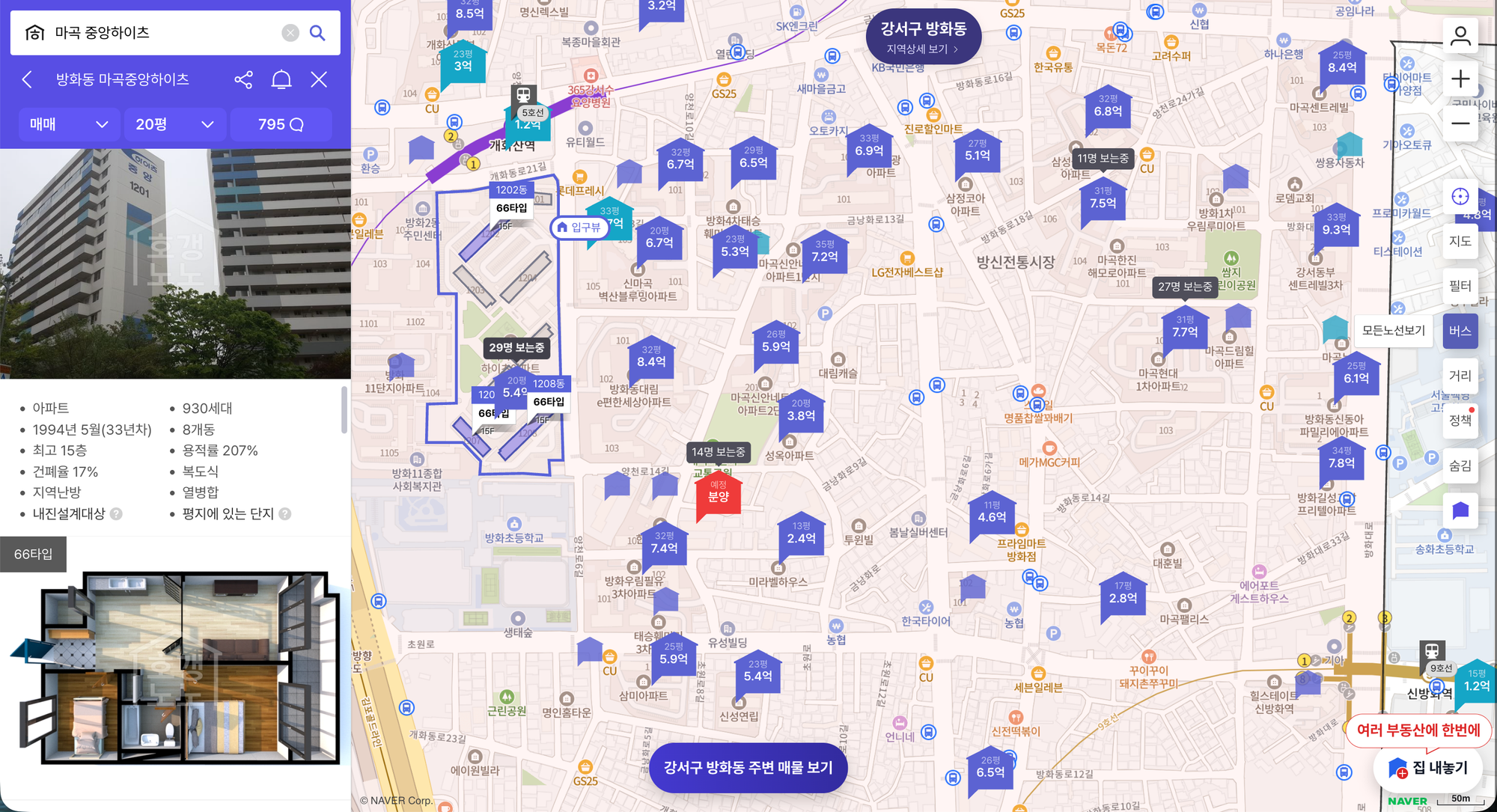Screen dimensions: 1497x812
Task: Toggle the 버스 map layer
Action: pos(1460,331)
